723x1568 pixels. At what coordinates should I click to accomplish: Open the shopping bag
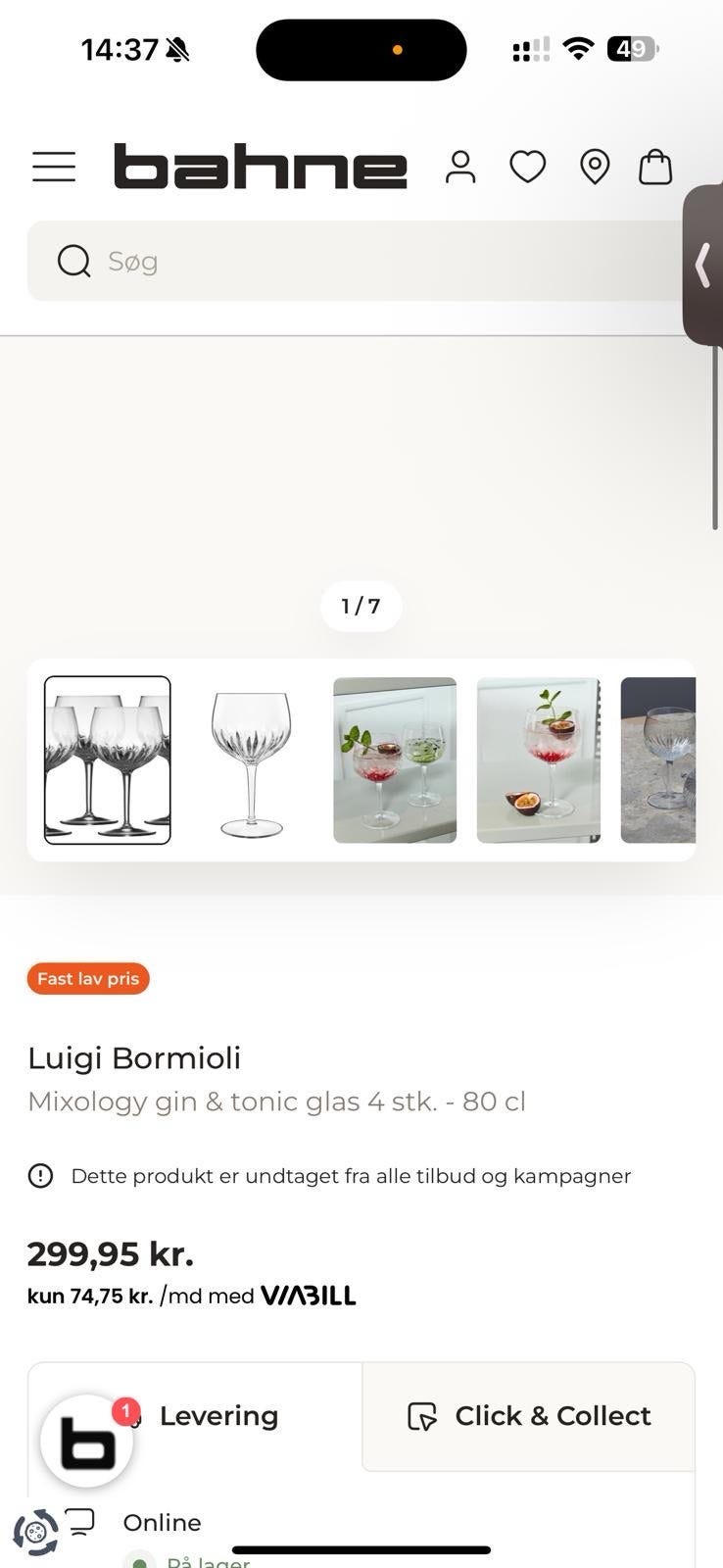[655, 167]
